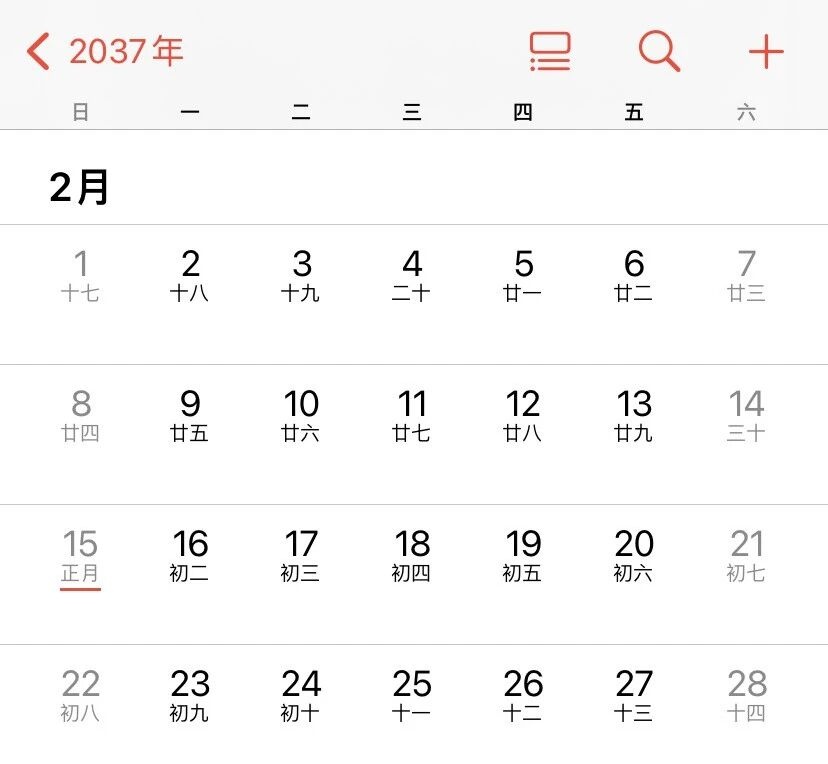Viewport: 828px width, 764px height.
Task: Open February 17
Action: click(x=301, y=554)
